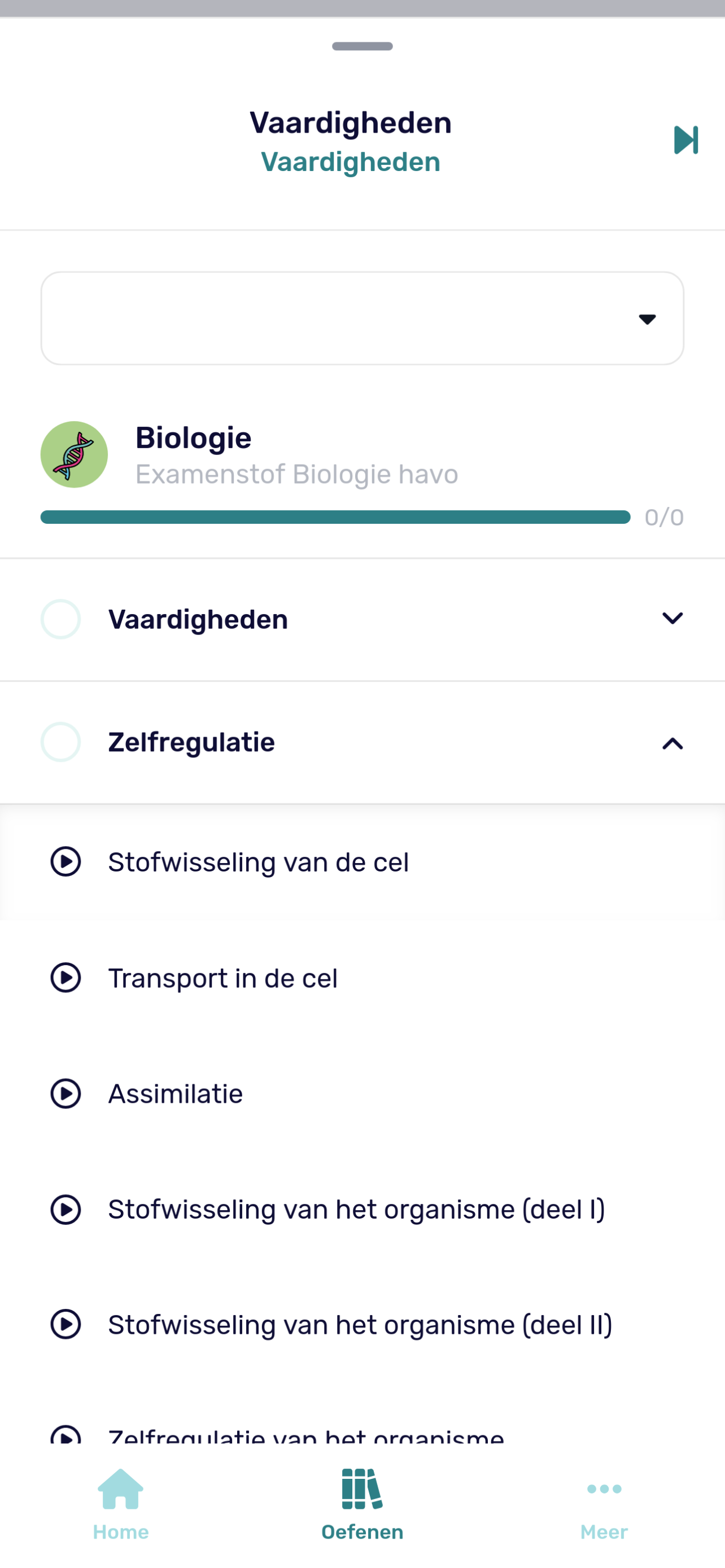Viewport: 725px width, 1568px height.
Task: Start Stofwisseling van de cel
Action: (362, 862)
